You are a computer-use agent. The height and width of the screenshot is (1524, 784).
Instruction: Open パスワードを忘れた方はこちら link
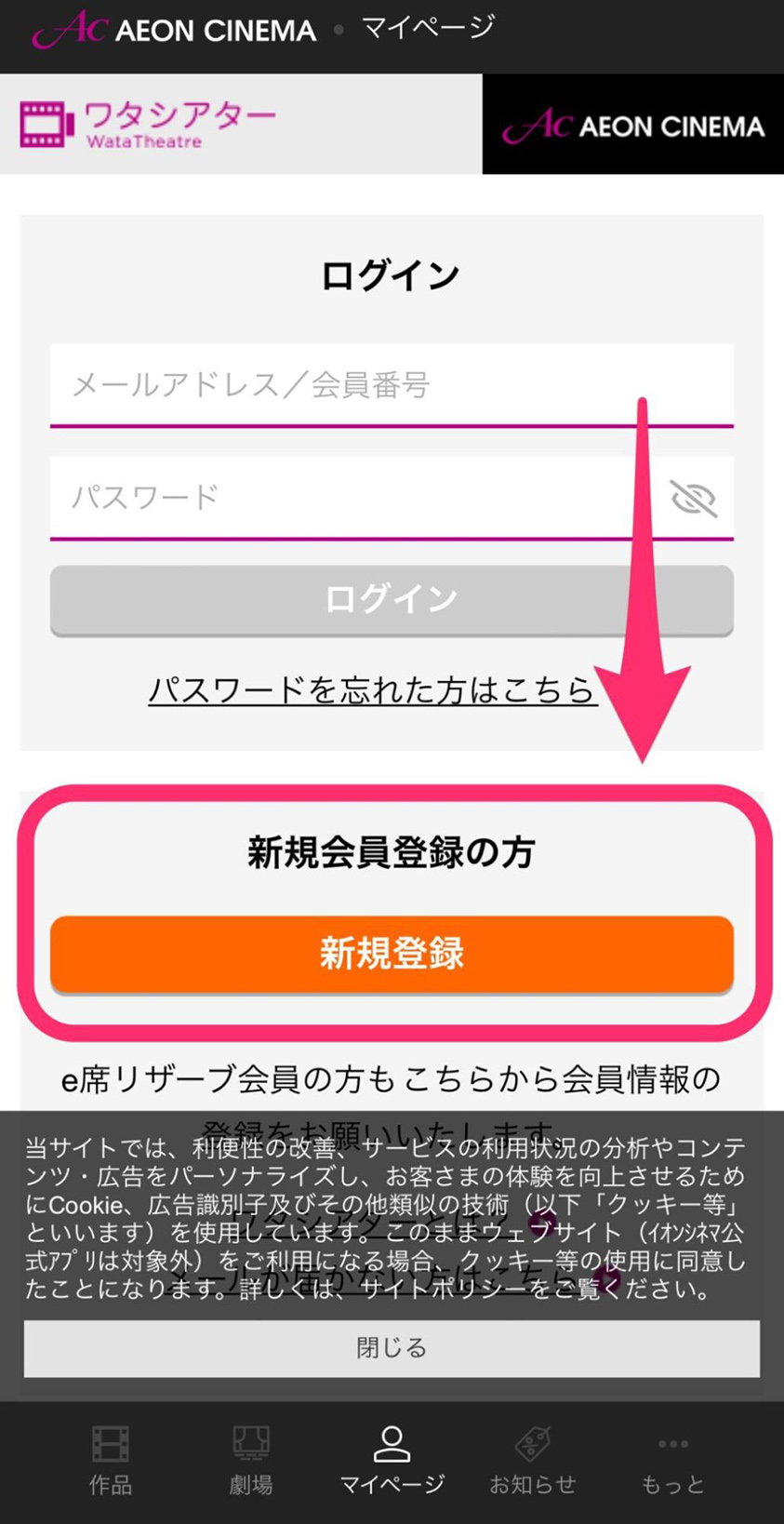[x=372, y=690]
